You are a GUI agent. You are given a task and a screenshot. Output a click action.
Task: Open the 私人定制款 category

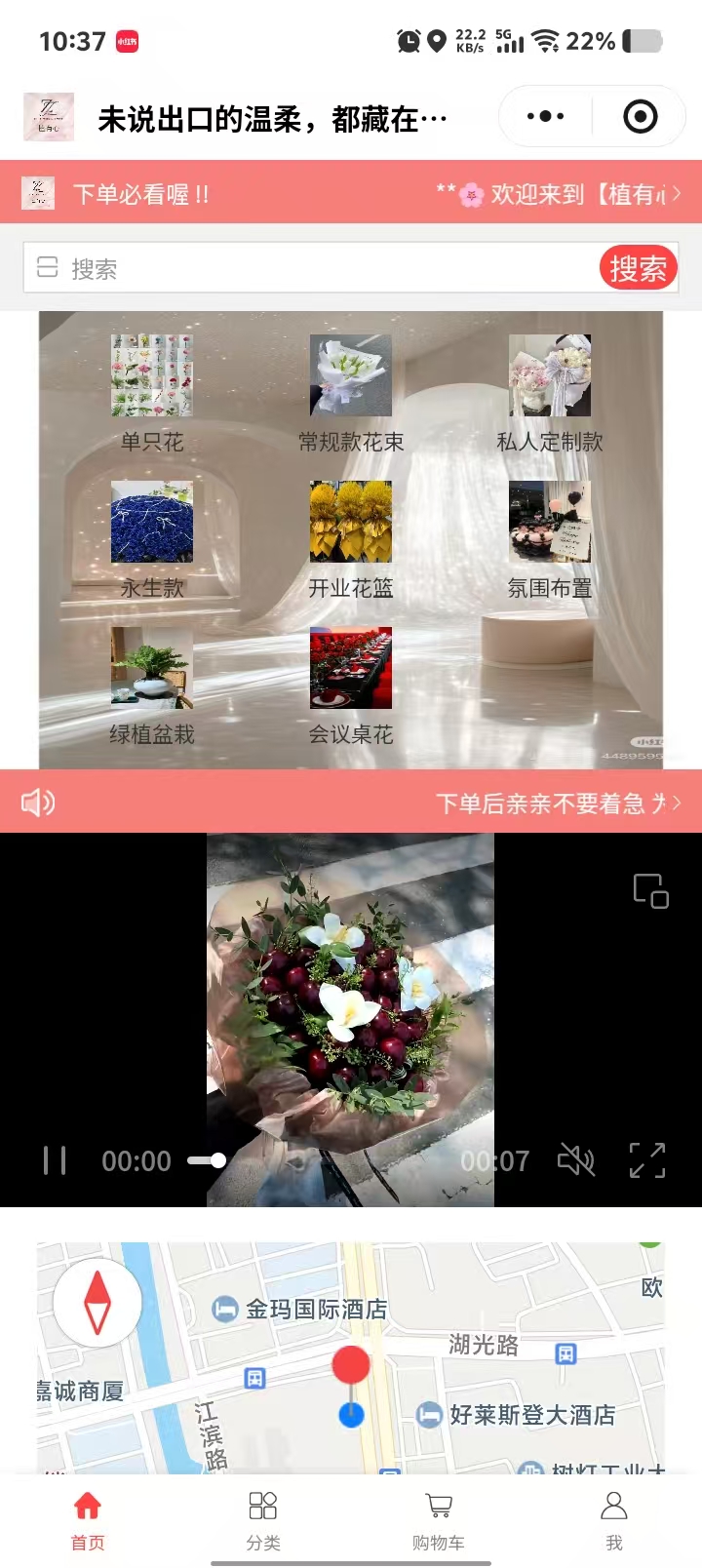pos(550,390)
